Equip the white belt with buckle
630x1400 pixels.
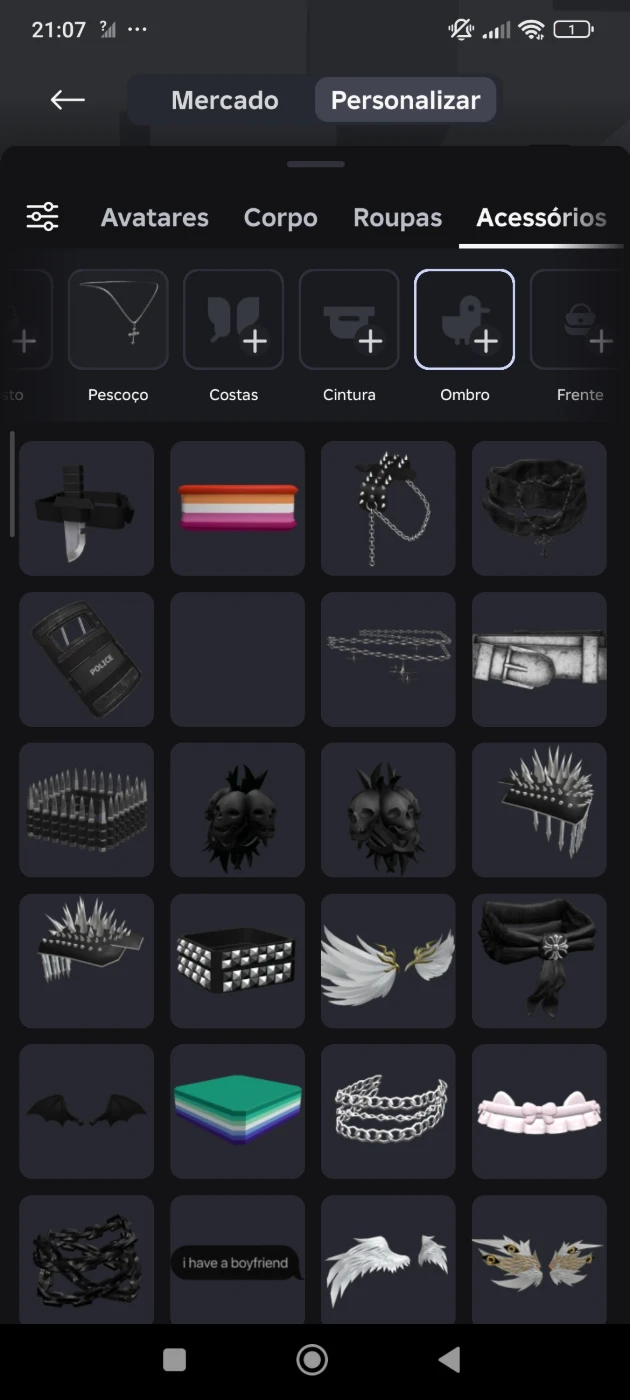539,659
